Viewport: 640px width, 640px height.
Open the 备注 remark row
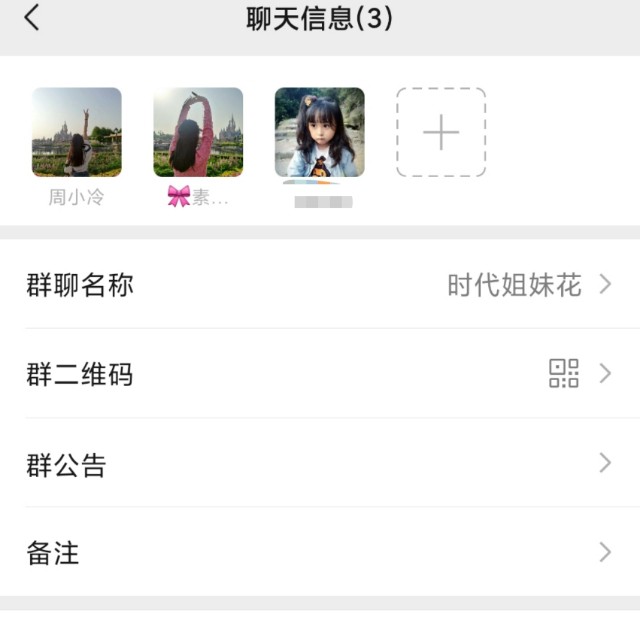[320, 552]
